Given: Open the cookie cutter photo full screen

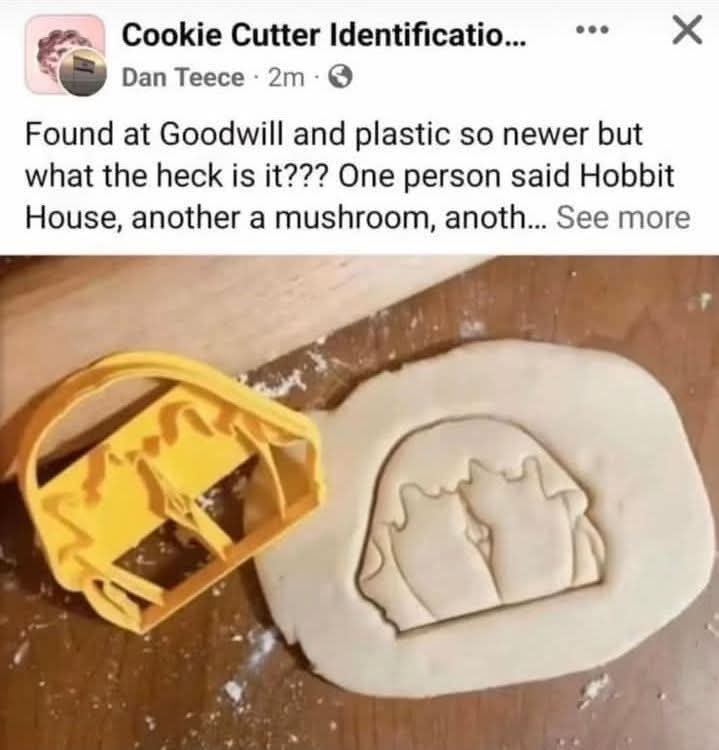Looking at the screenshot, I should (x=359, y=502).
